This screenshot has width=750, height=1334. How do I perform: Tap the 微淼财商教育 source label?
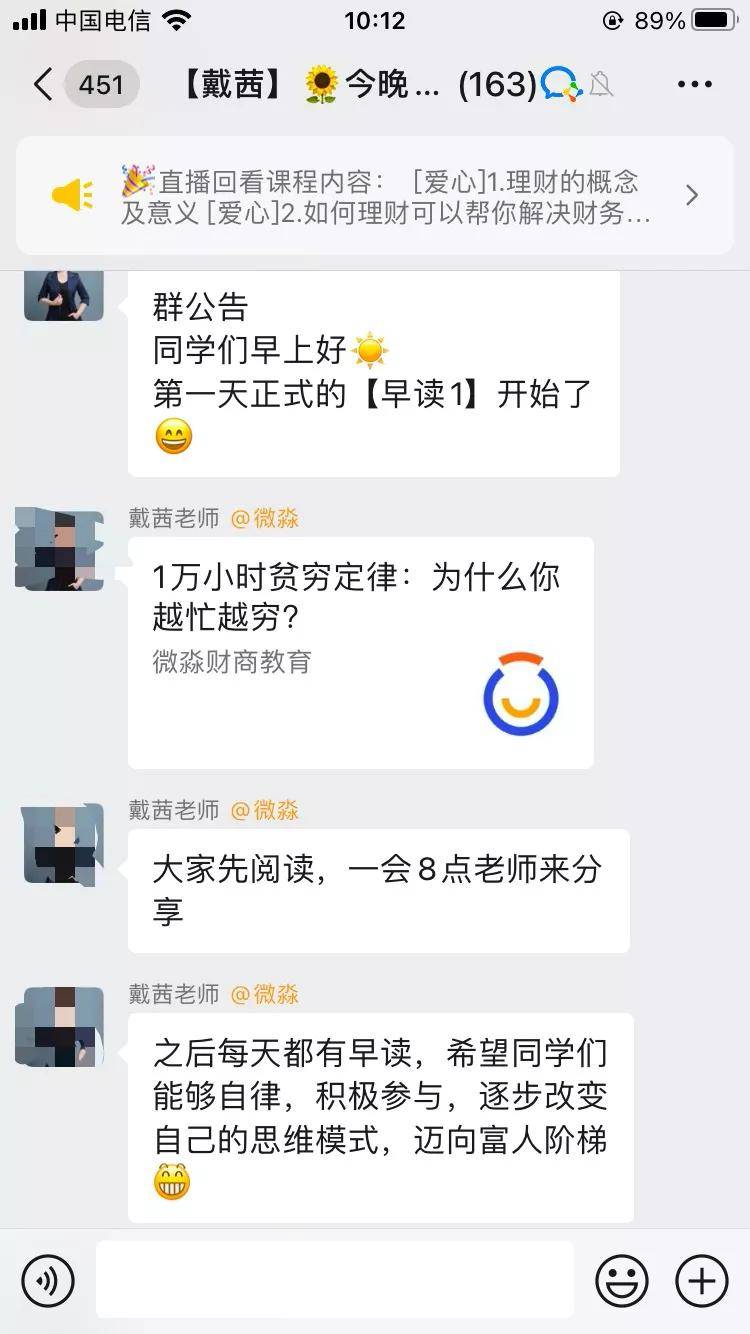[x=233, y=661]
